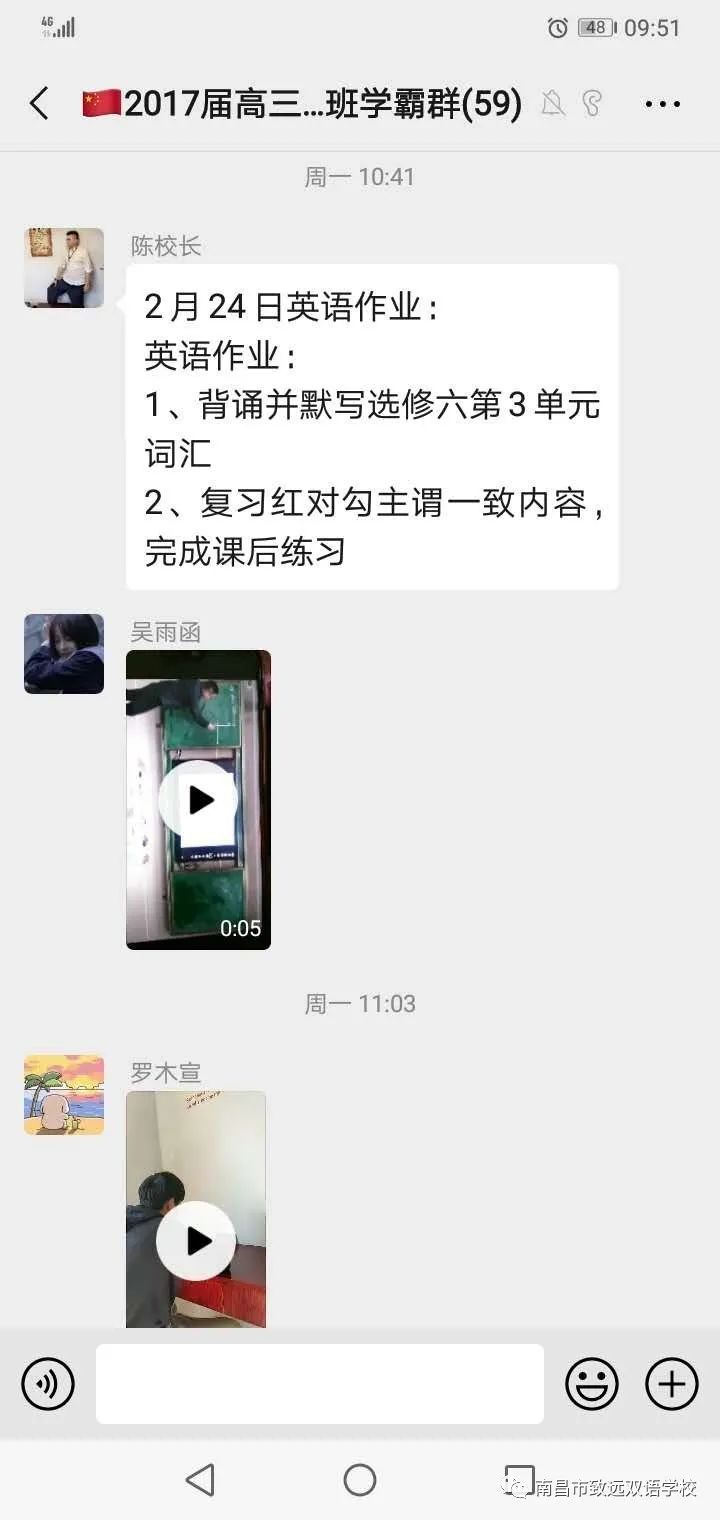Open 吴雨函's profile avatar
This screenshot has width=720, height=1520.
coord(64,654)
